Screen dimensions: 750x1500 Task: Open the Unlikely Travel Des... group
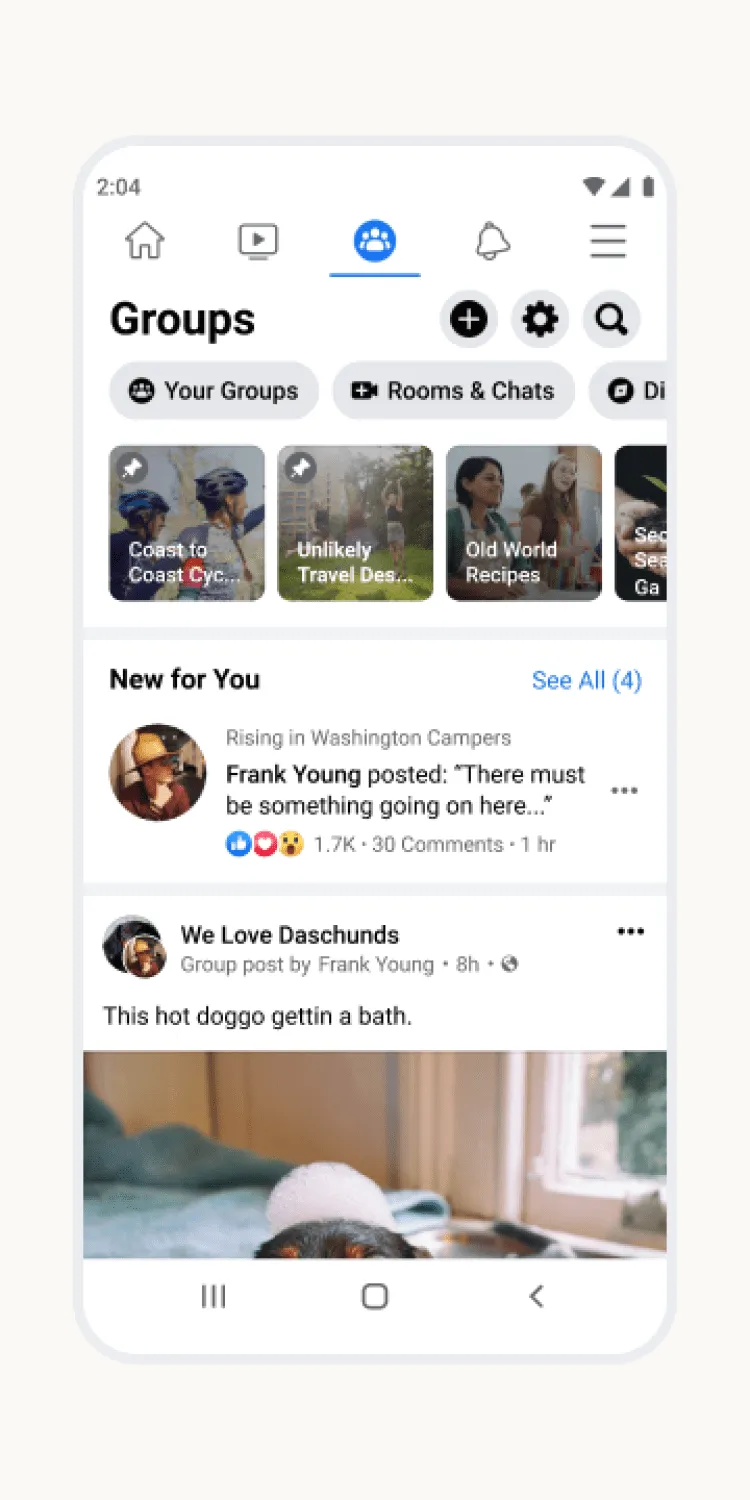(x=355, y=523)
